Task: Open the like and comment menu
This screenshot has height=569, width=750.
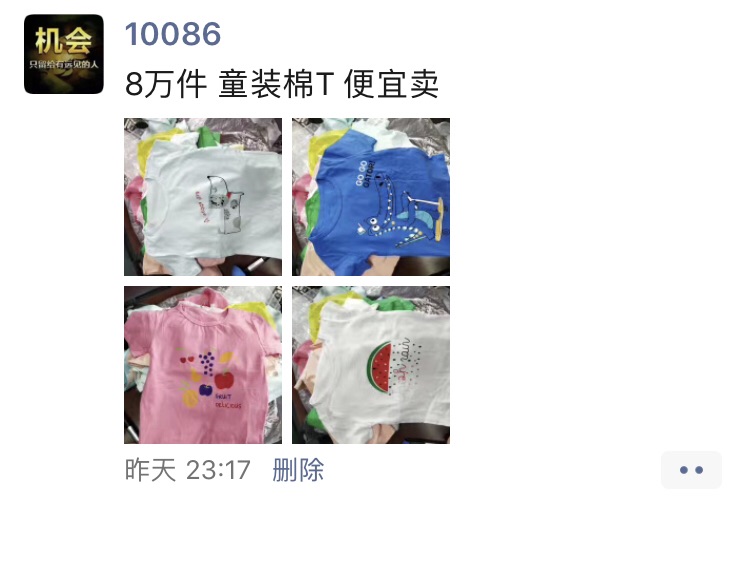Action: (691, 470)
